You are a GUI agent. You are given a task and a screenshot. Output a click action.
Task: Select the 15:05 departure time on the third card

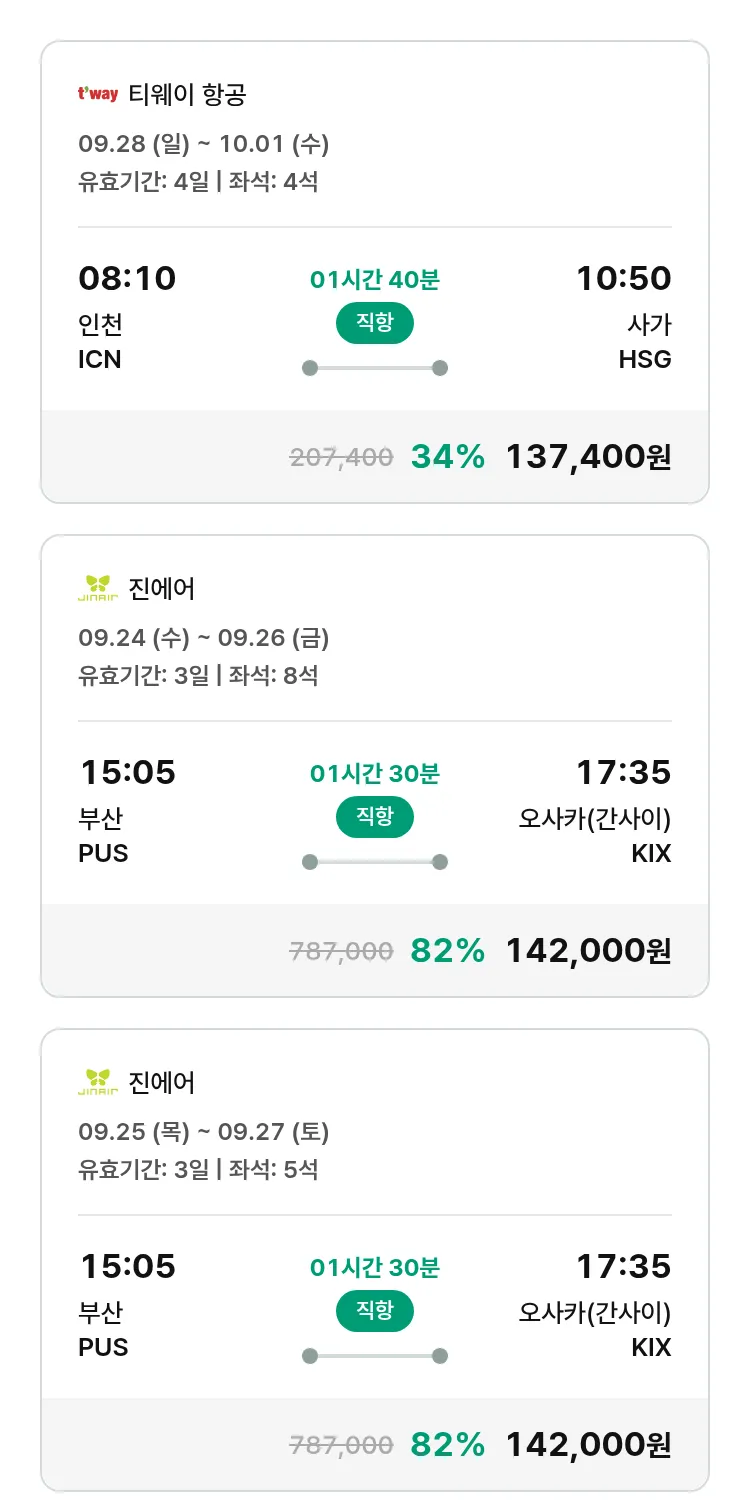coord(128,1266)
